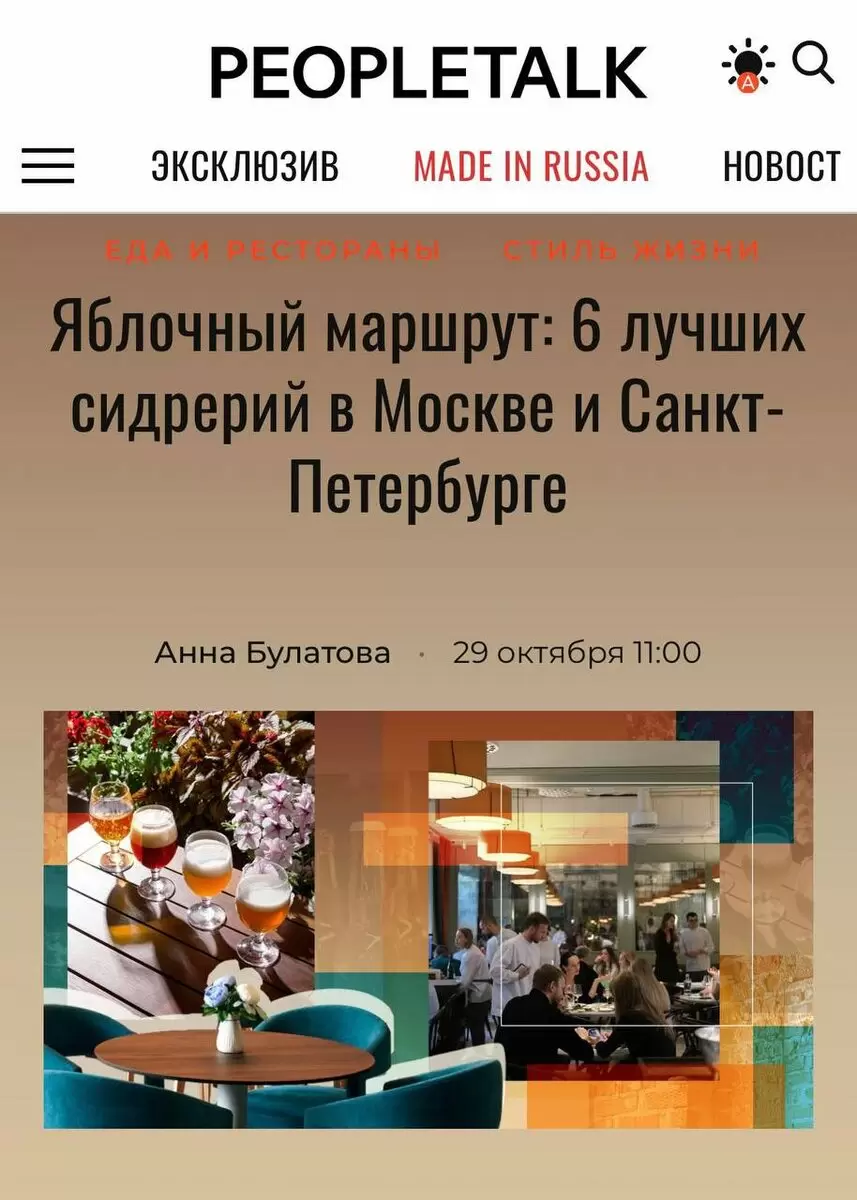Viewport: 857px width, 1200px height.
Task: Open site search magnifier
Action: click(813, 65)
